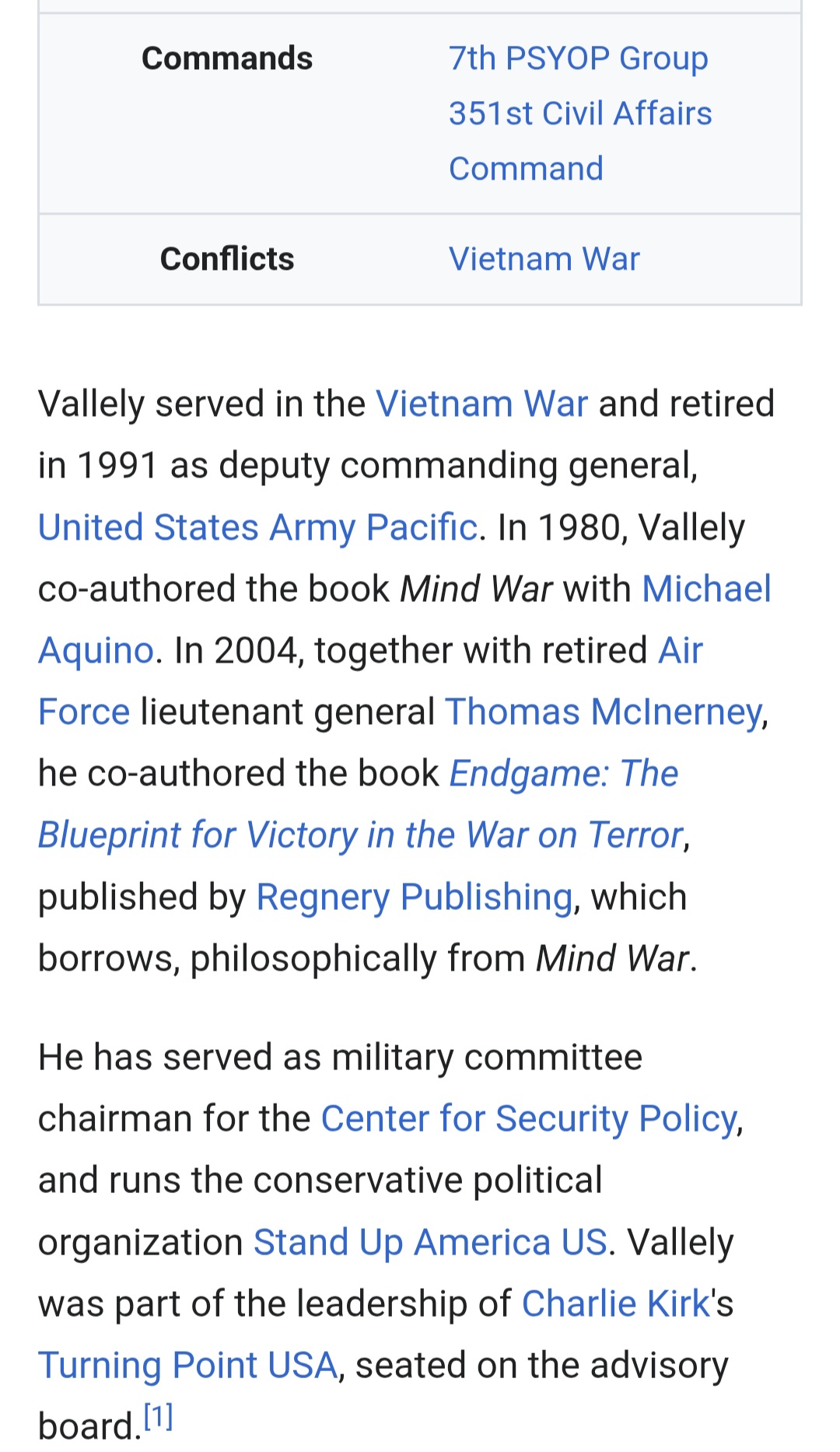Open the Michael Aquino article link
This screenshot has width=840, height=1452.
705,589
